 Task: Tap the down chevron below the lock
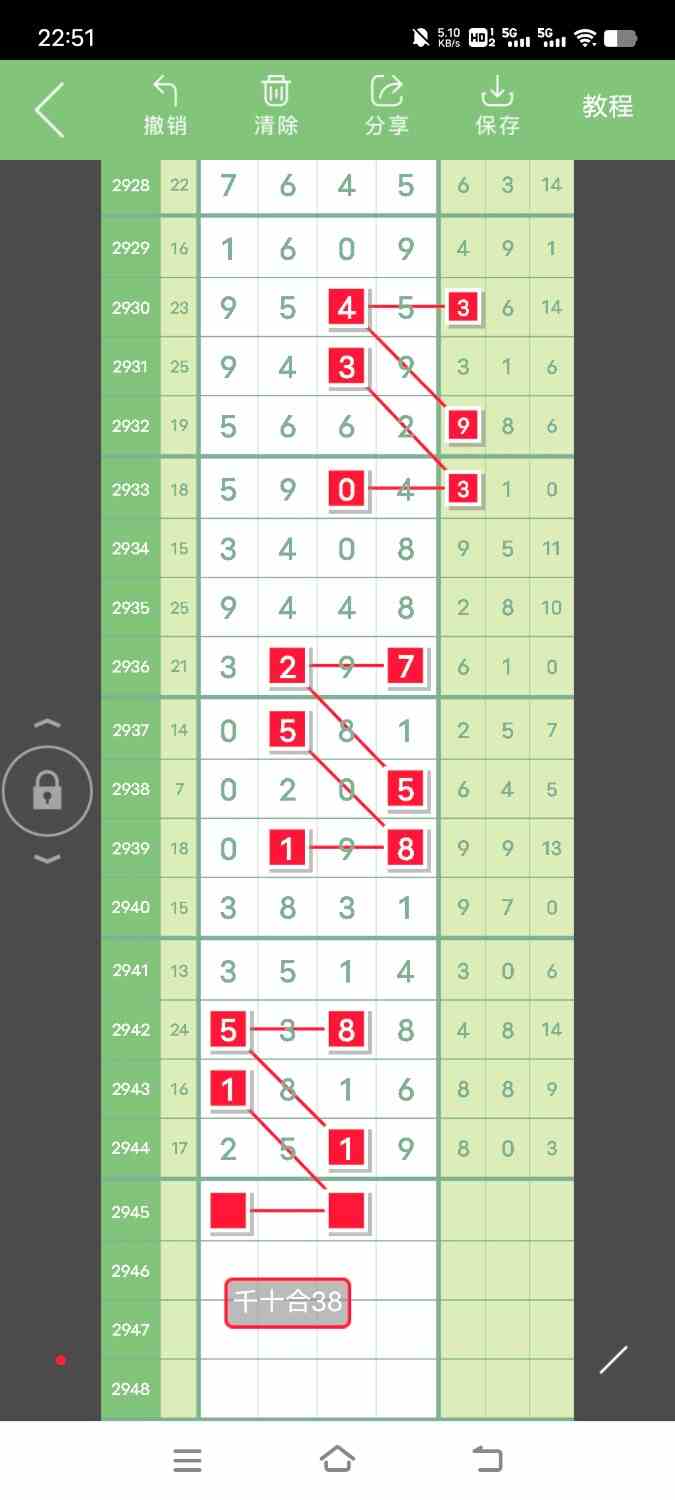click(47, 858)
